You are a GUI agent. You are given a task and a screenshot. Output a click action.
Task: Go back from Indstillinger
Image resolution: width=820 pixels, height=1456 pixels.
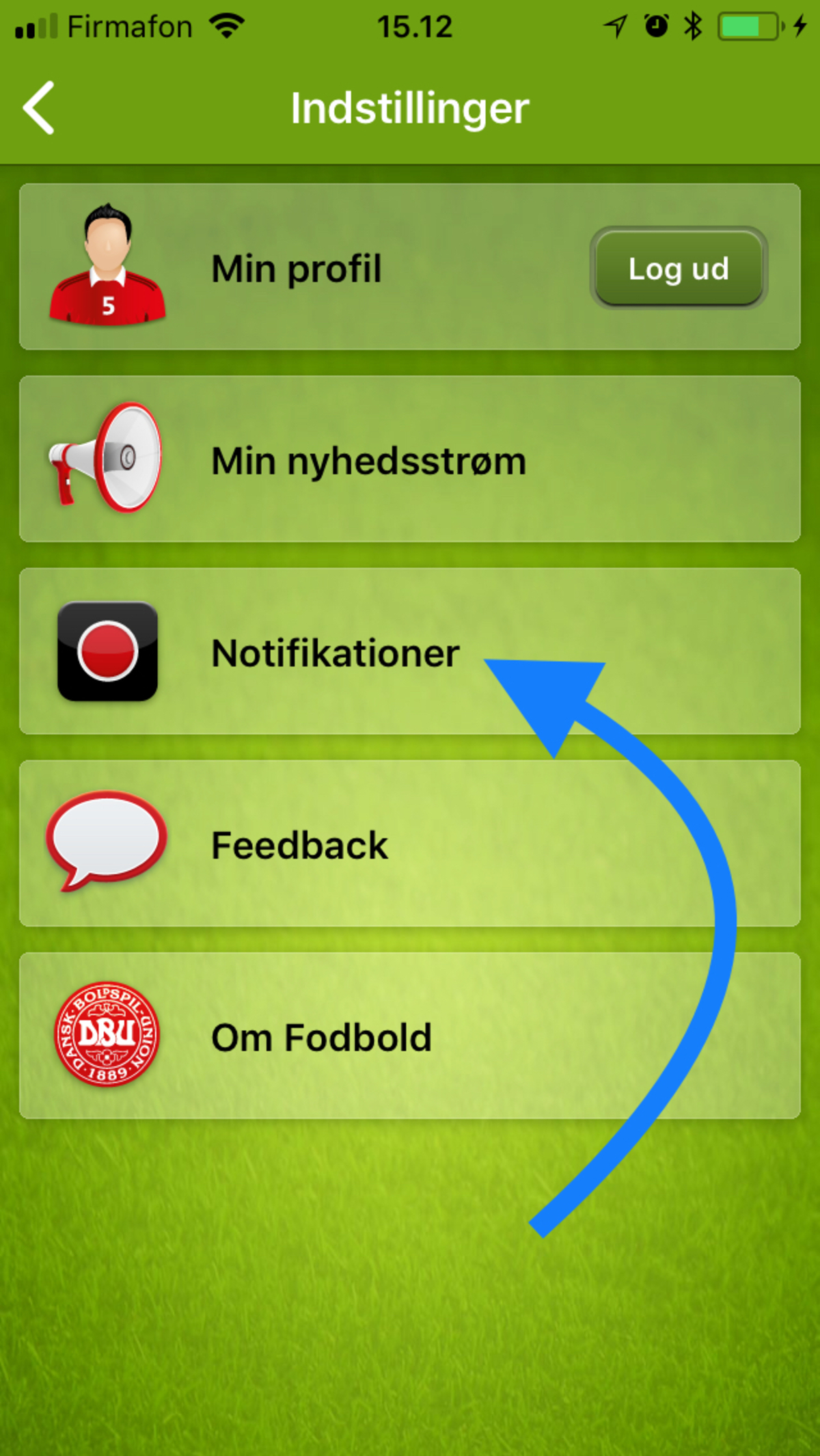point(39,108)
